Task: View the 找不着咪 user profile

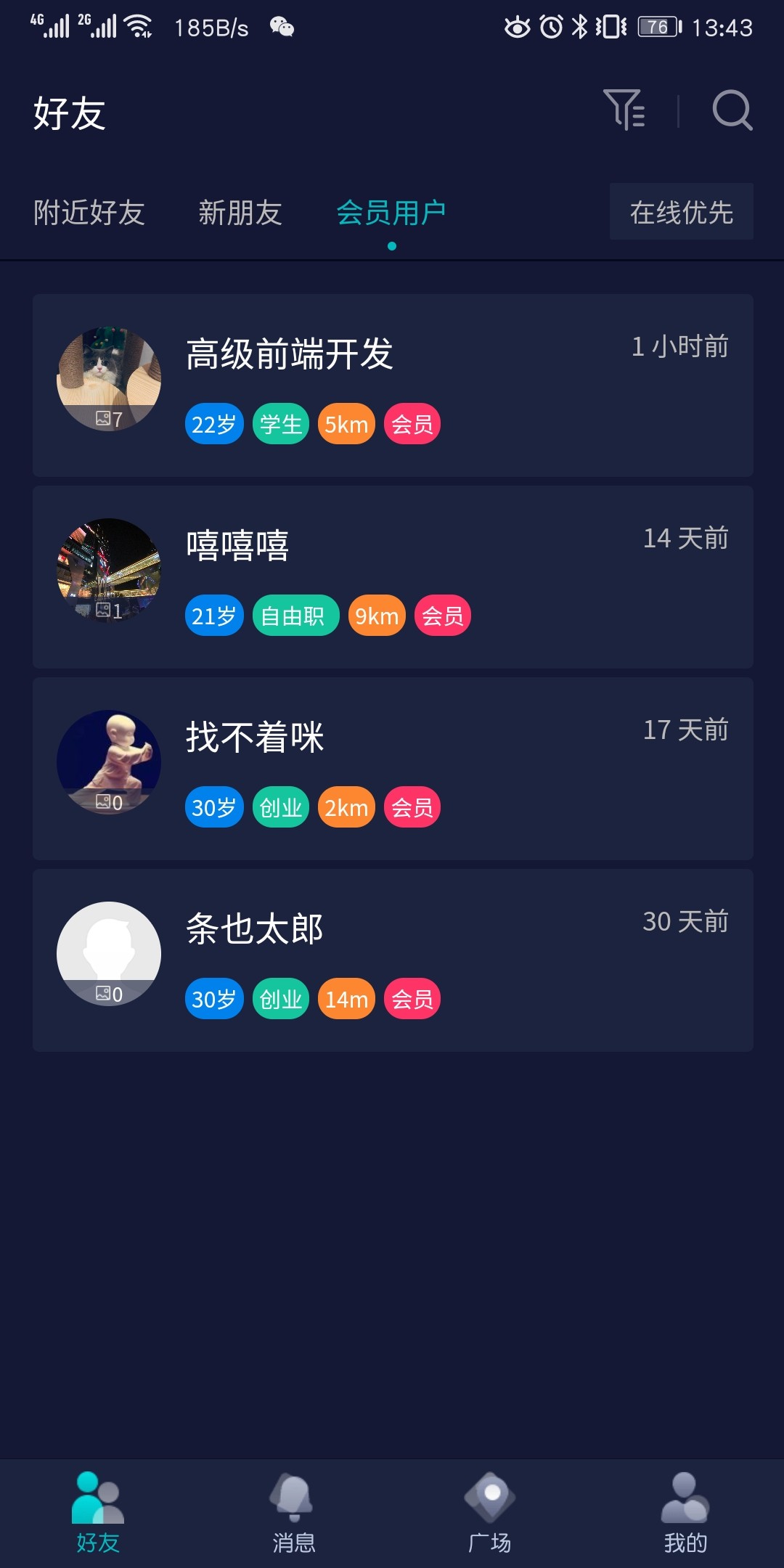Action: [x=393, y=768]
